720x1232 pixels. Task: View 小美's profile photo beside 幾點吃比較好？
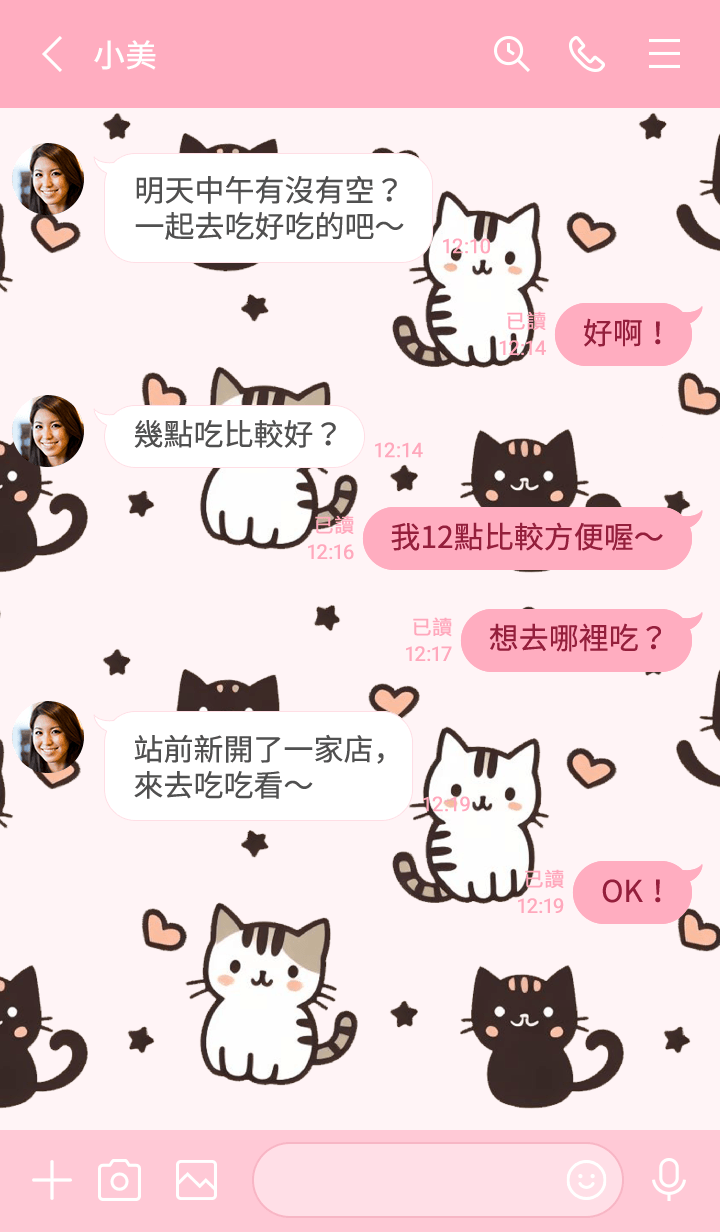click(48, 431)
